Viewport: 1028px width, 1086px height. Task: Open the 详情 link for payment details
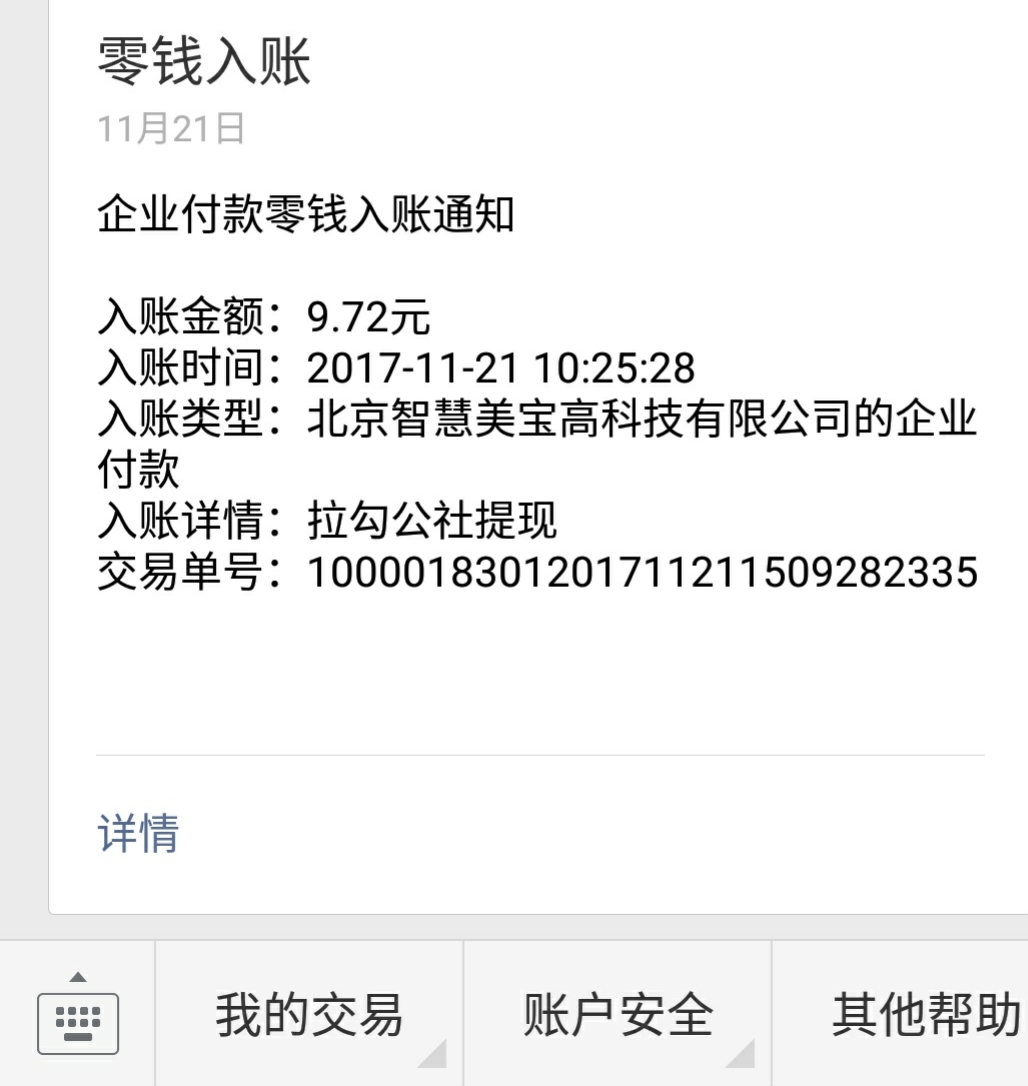(138, 833)
